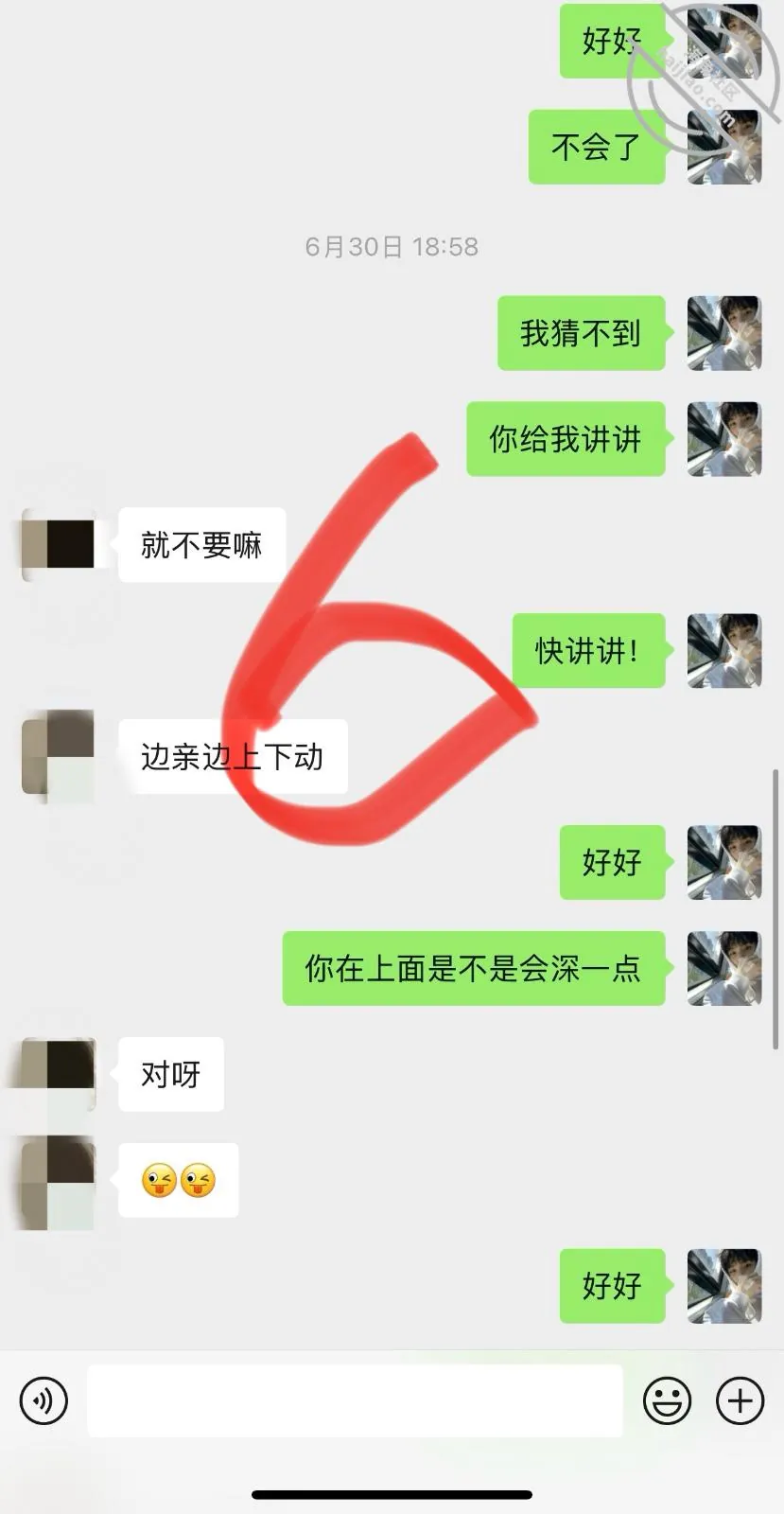Open the emoji sticker panel

coord(667,1400)
